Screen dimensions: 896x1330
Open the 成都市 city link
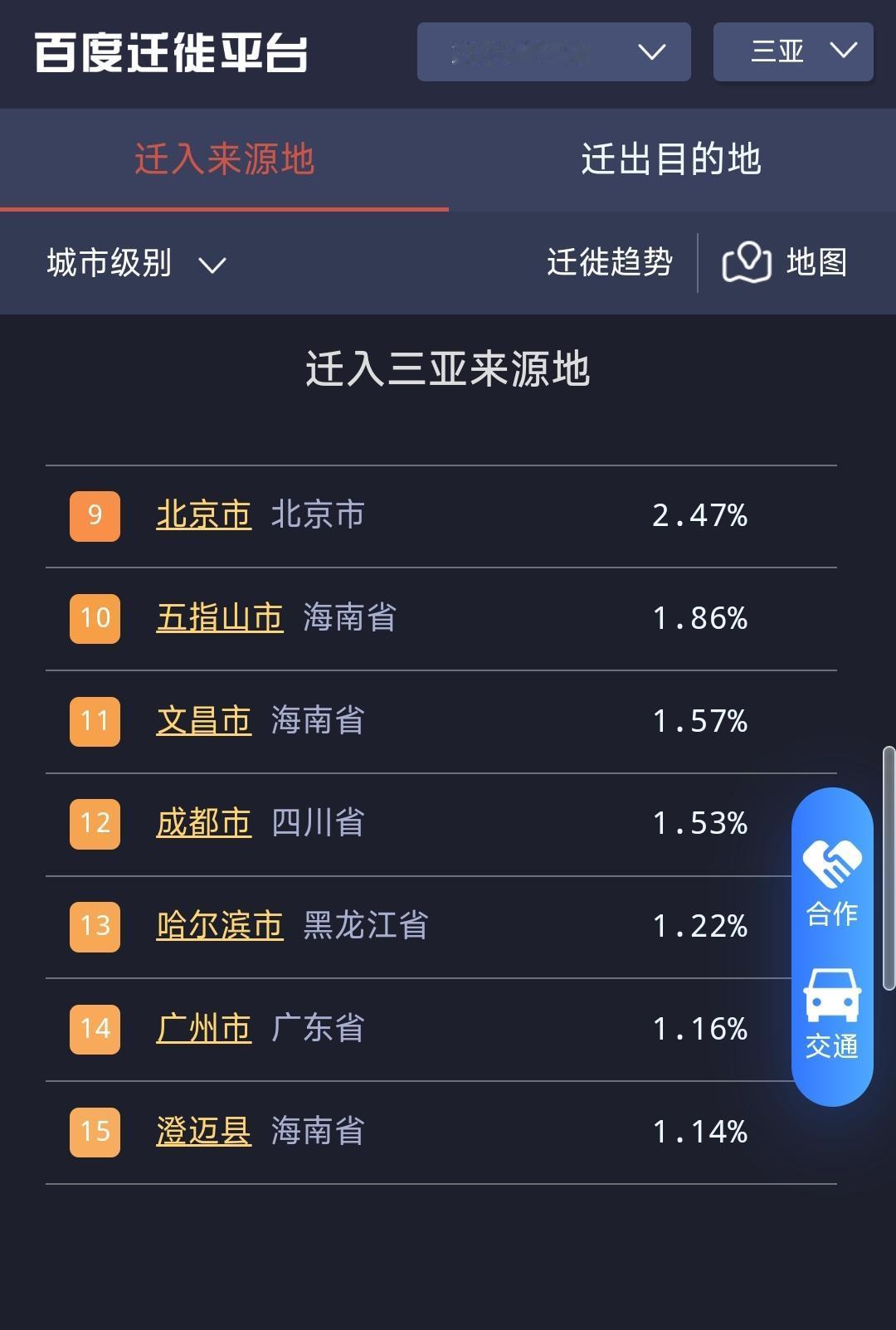click(203, 823)
